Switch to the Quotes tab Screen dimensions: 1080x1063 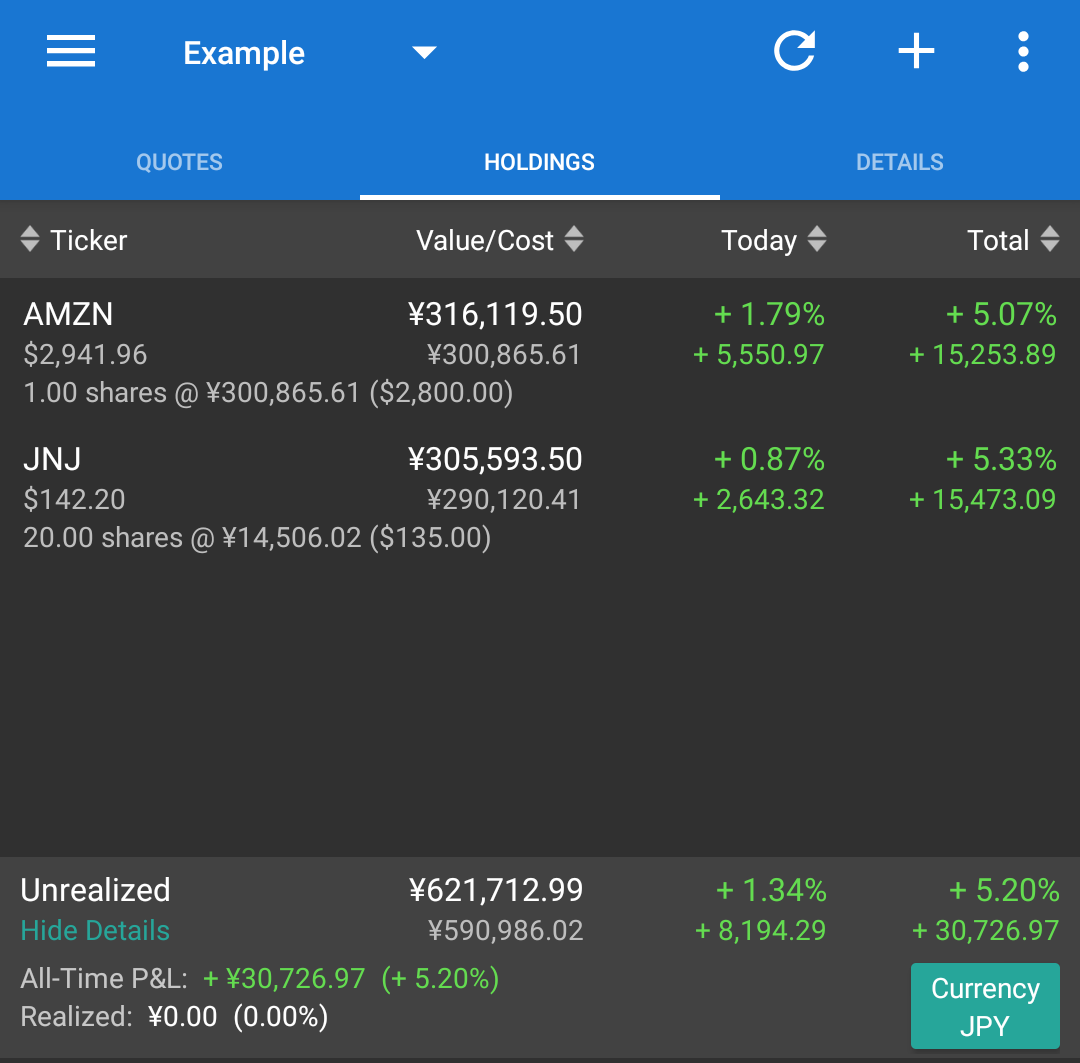pos(180,162)
